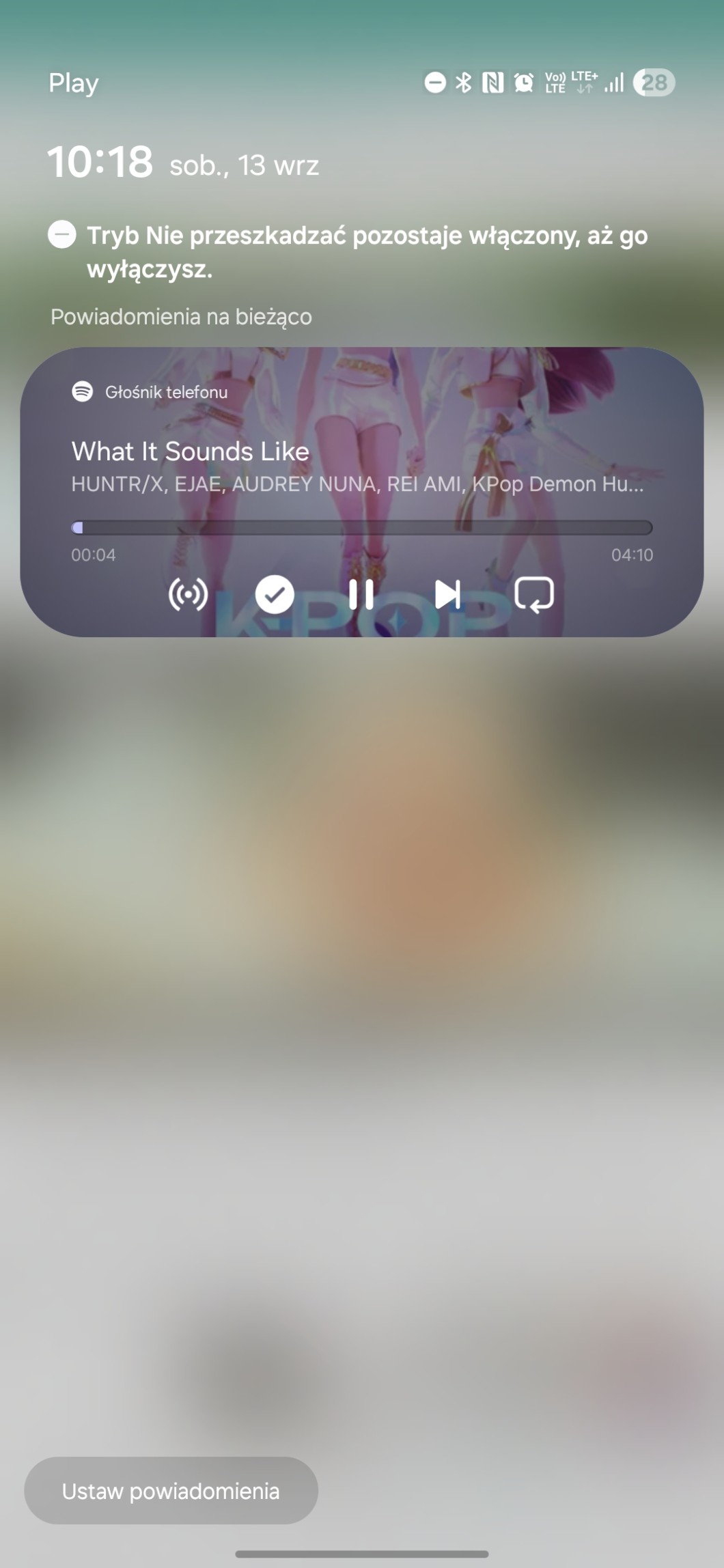Viewport: 724px width, 1568px height.
Task: Tap a point on the song progress bar
Action: (x=362, y=527)
